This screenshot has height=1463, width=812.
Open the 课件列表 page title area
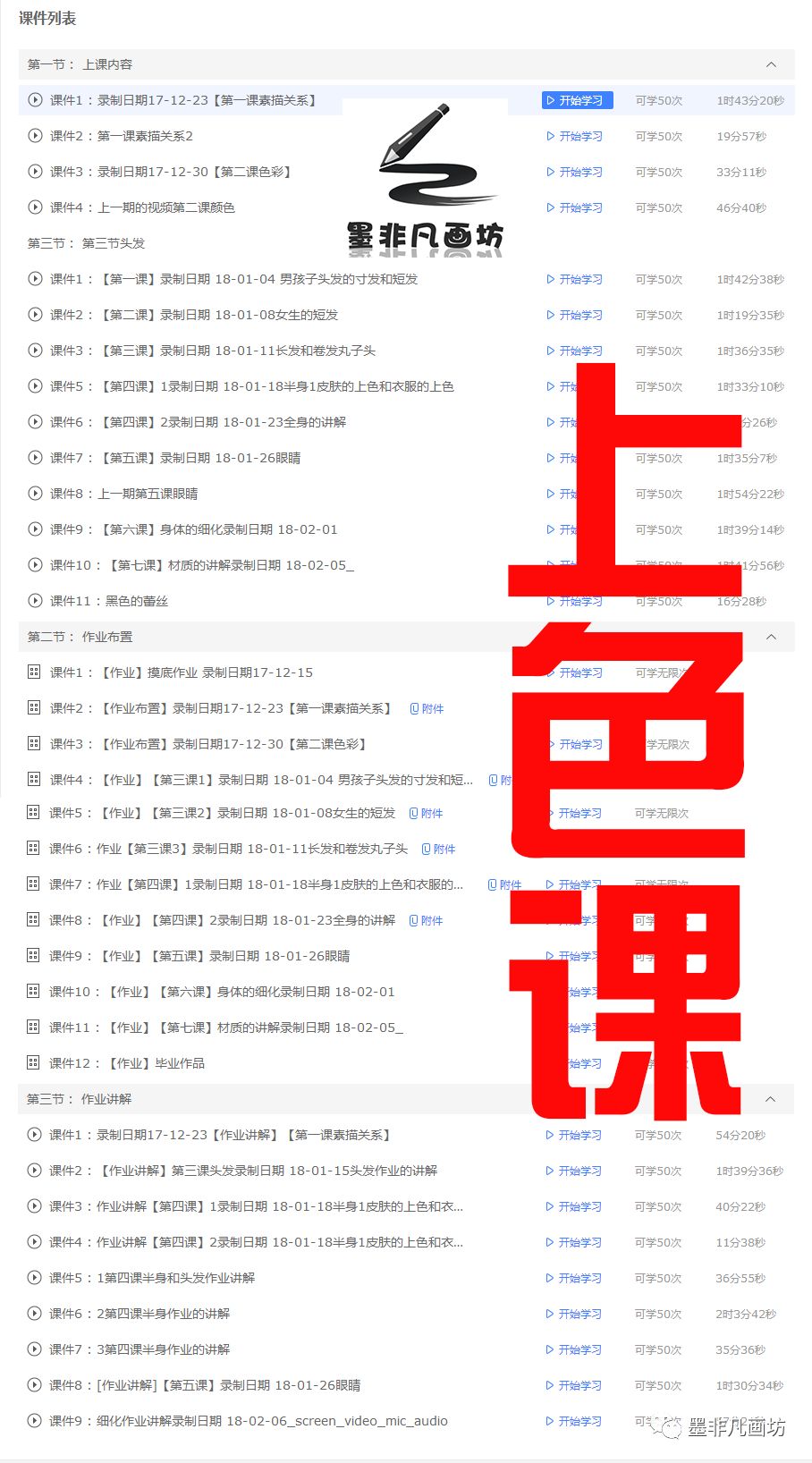coord(49,18)
